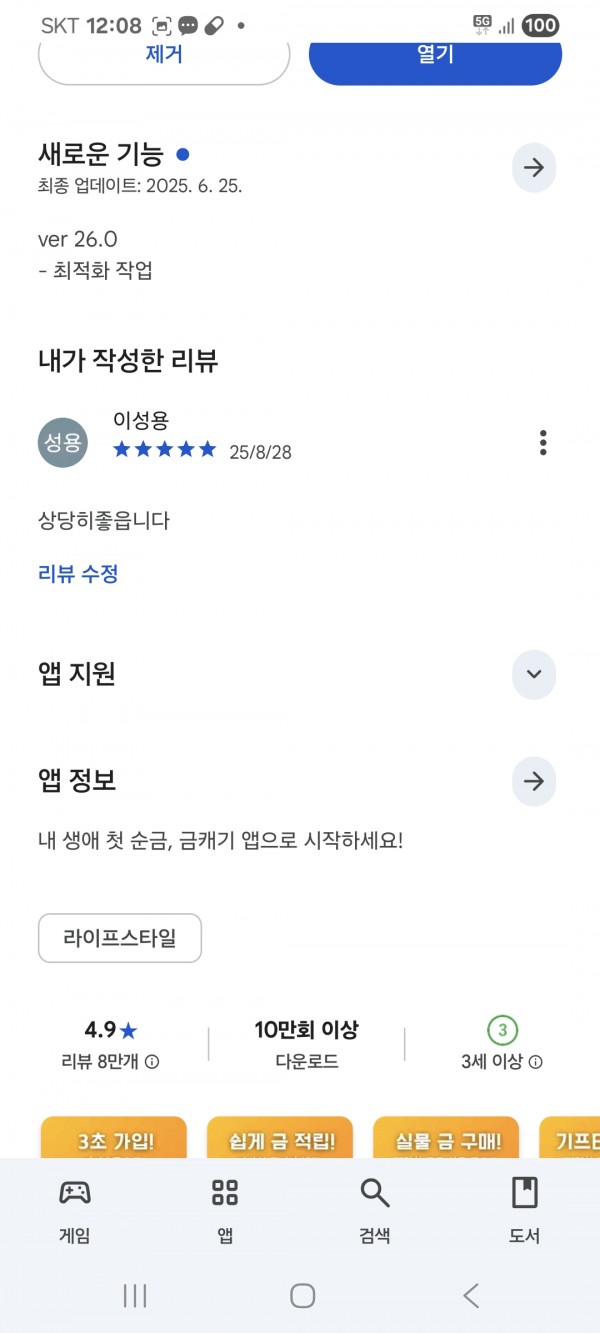Open the 앱 정보 arrow

pos(534,781)
